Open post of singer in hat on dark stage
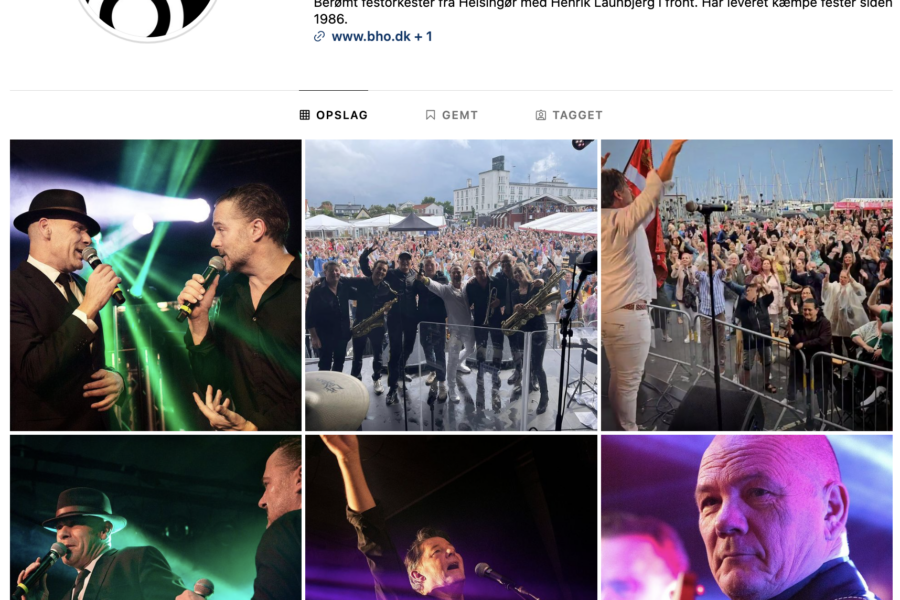The height and width of the screenshot is (600, 900). pos(155,517)
